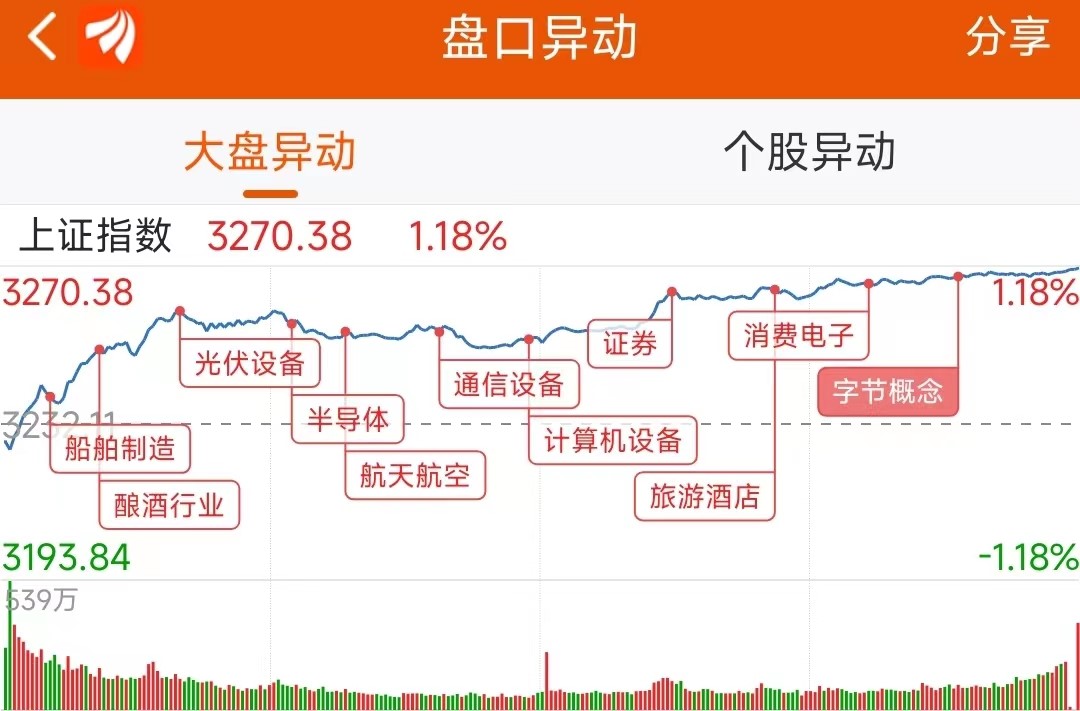
Task: Open the highlighted 字节概念 label
Action: [x=888, y=392]
